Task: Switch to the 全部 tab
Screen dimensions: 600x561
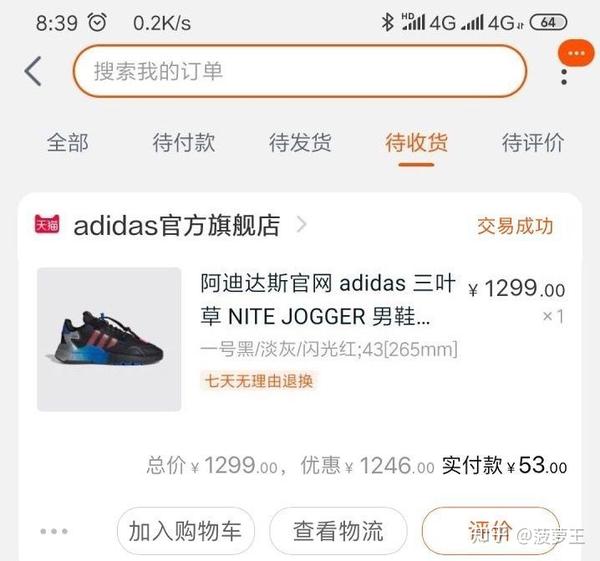Action: coord(67,142)
